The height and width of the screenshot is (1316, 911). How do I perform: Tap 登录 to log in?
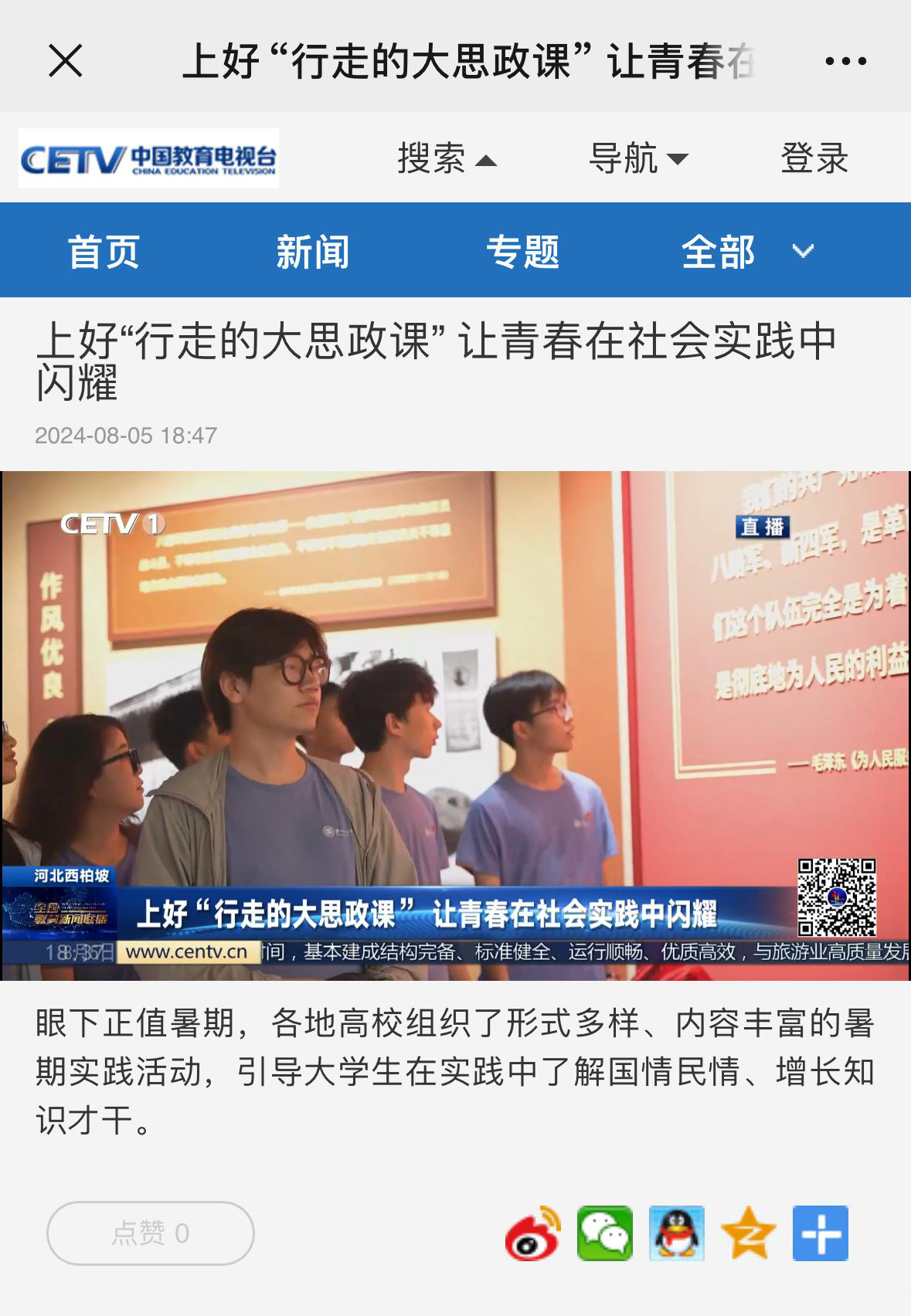pos(814,159)
